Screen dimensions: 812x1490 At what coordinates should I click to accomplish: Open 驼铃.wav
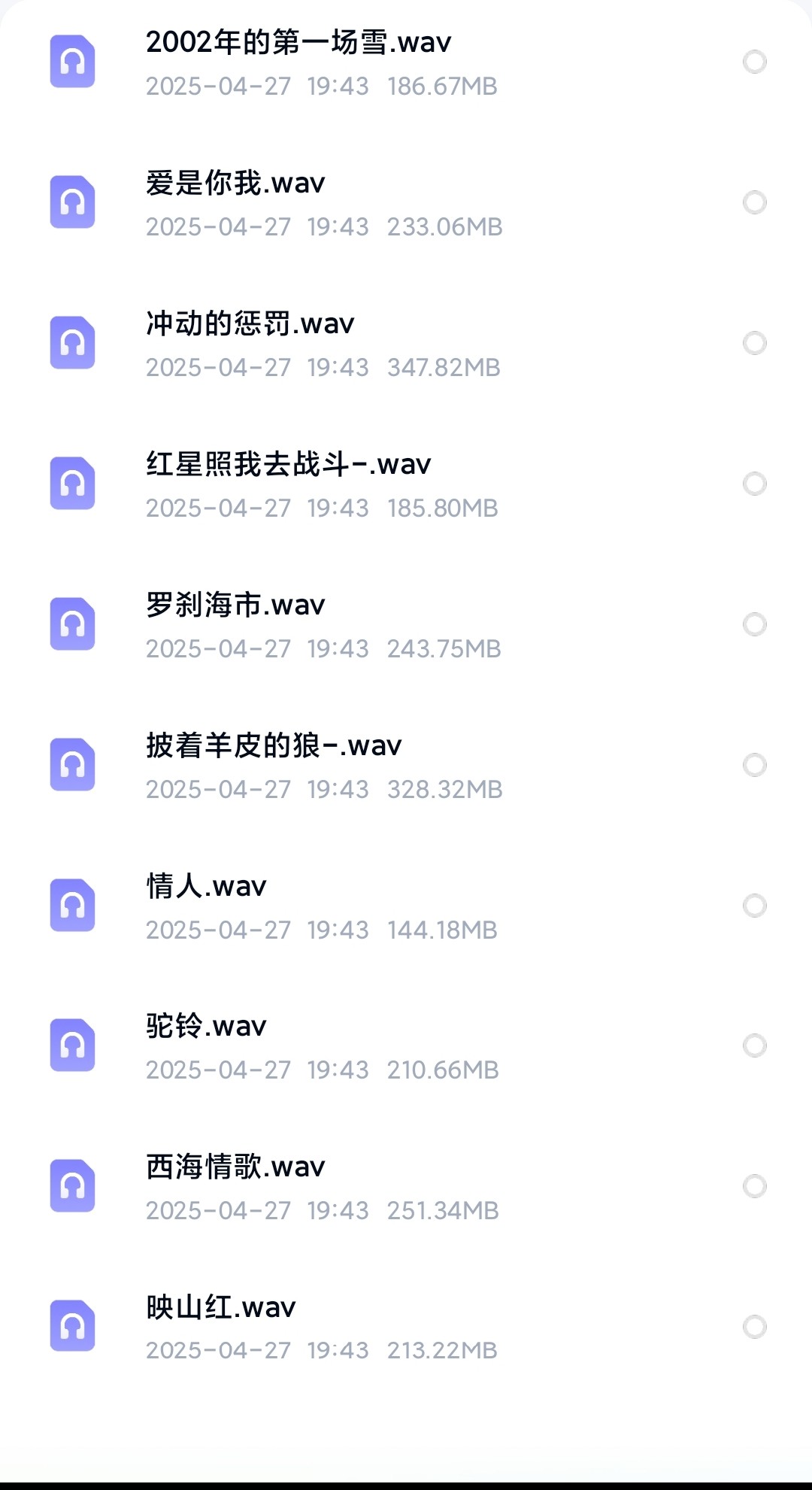[x=206, y=1027]
